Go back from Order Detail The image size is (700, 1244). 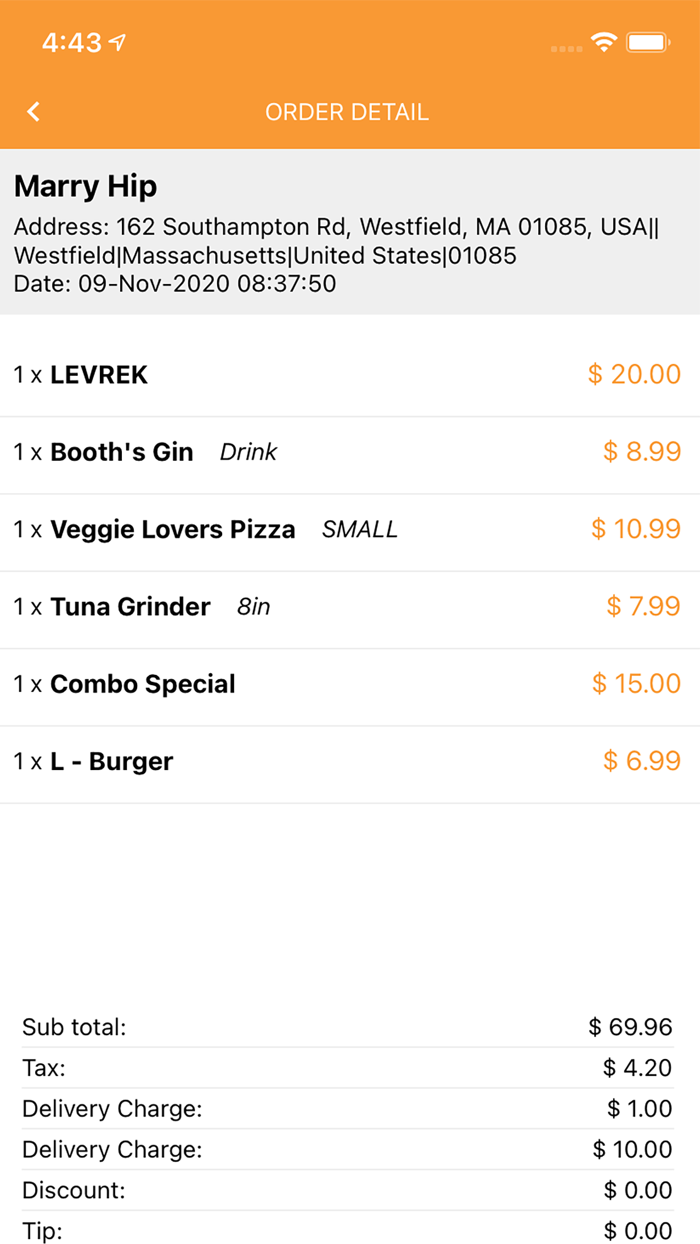pos(34,112)
